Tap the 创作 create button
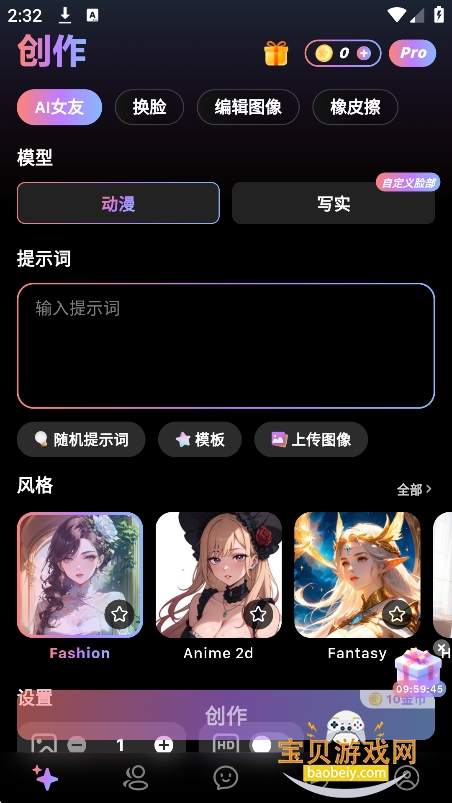The image size is (452, 803). 226,715
